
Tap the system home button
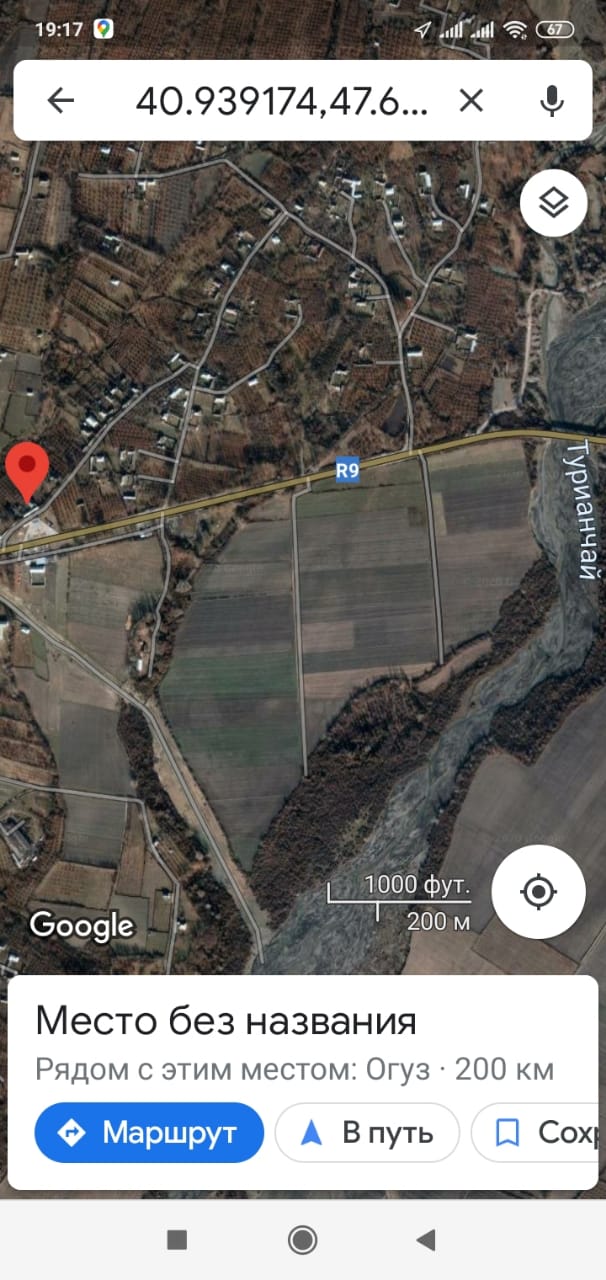coord(302,1240)
